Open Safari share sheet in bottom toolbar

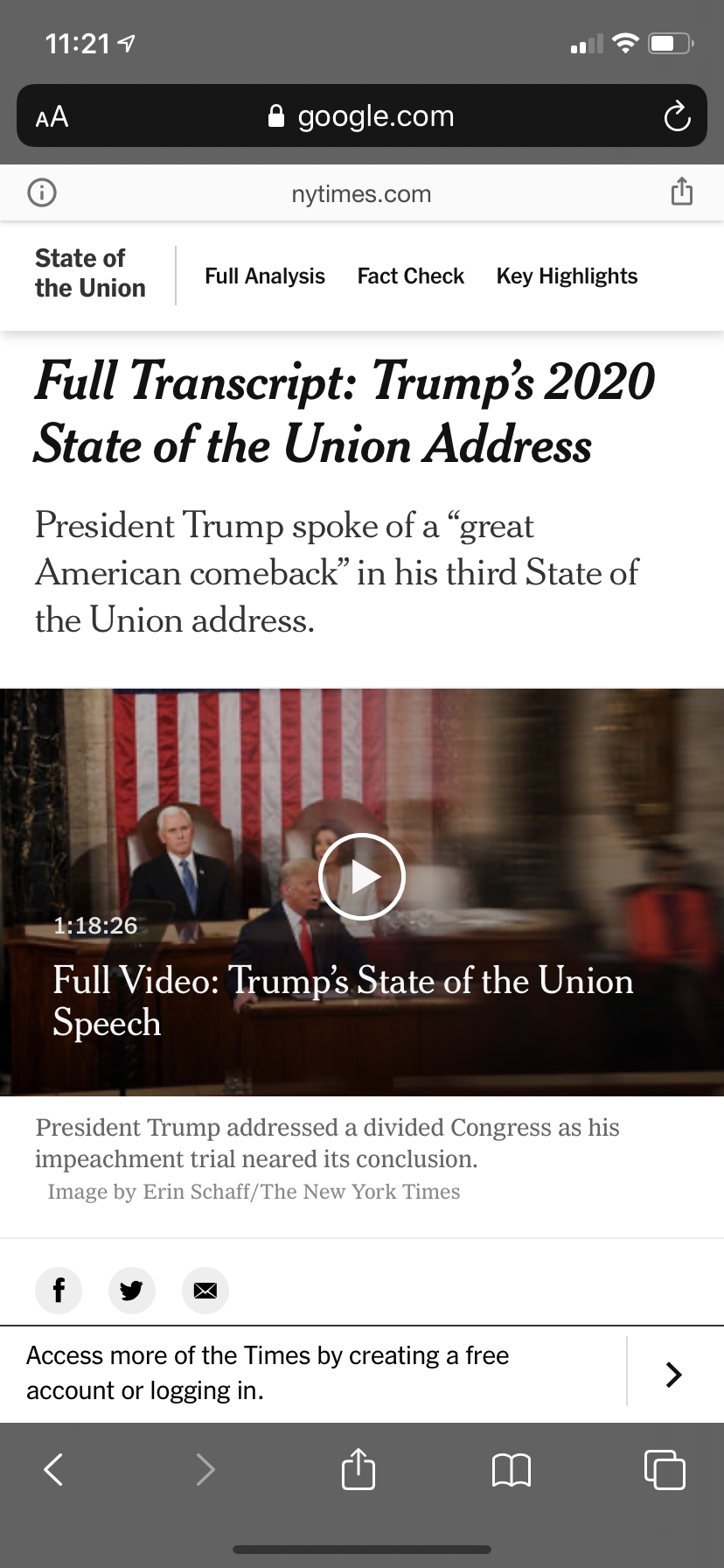click(359, 1468)
